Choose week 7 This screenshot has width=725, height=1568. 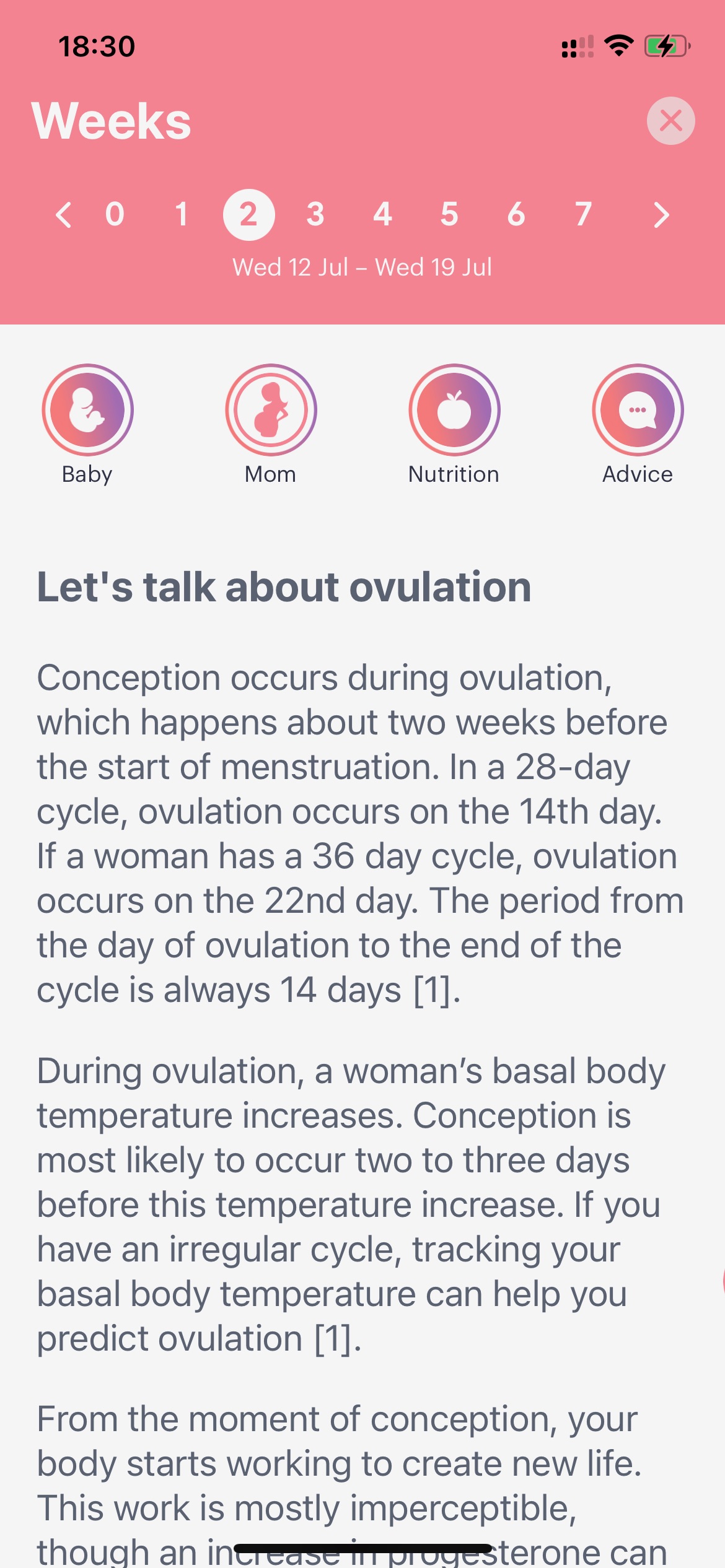[x=583, y=215]
